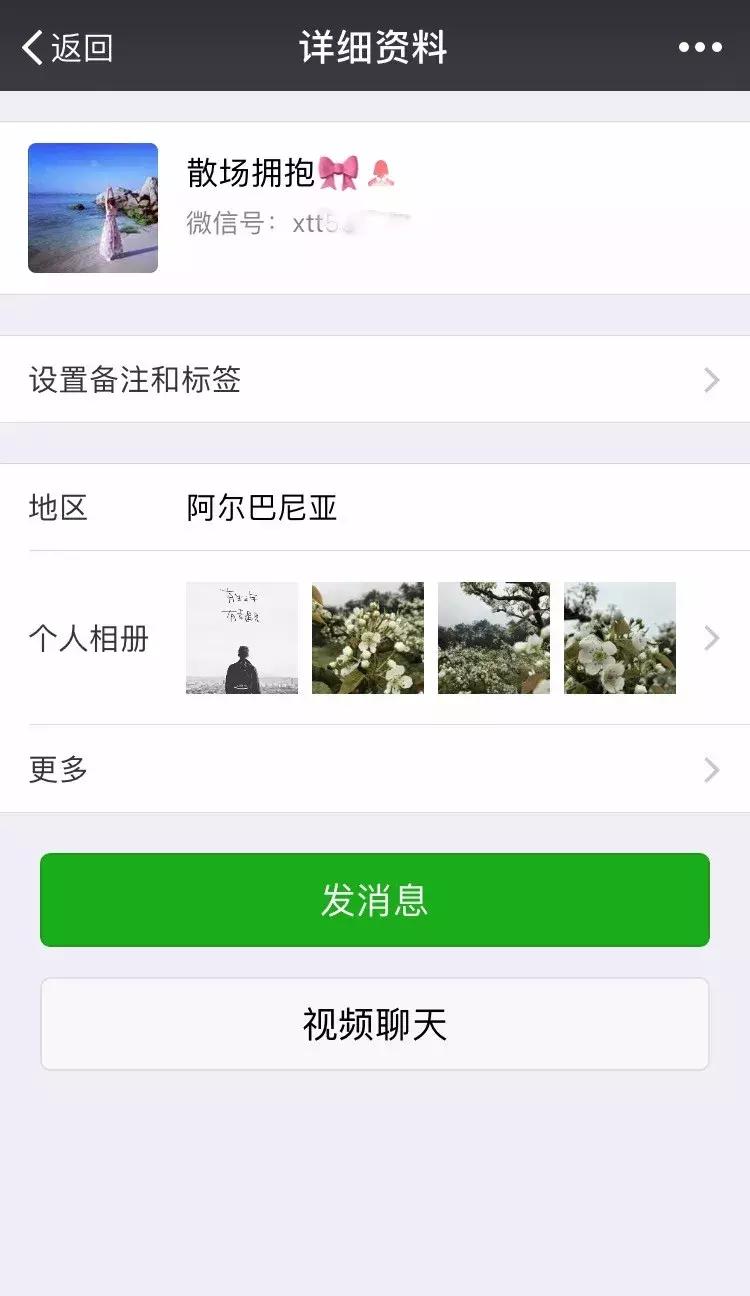The image size is (750, 1296).
Task: Select the last pear blossom thumbnail
Action: coord(619,637)
